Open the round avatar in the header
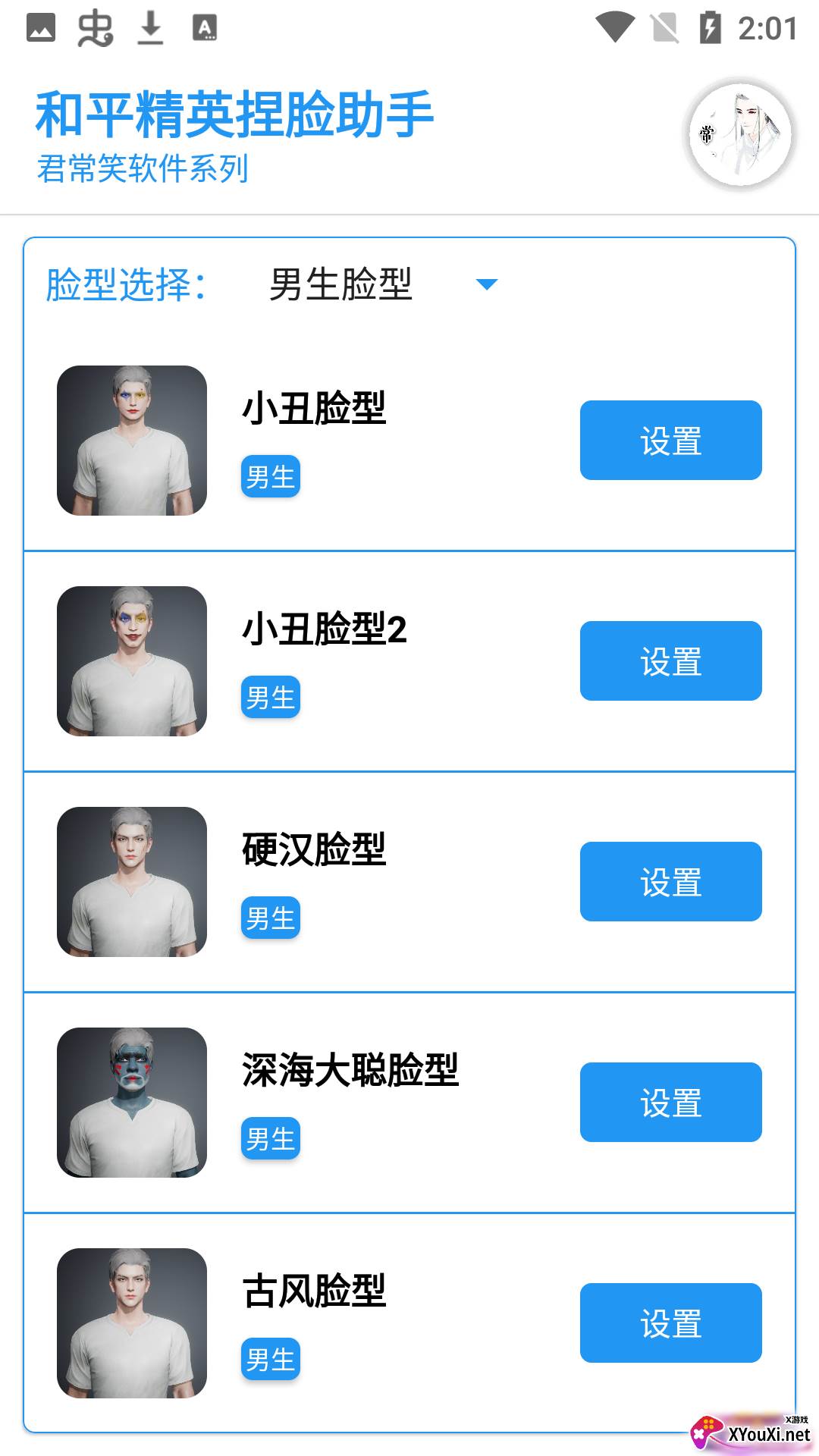 tap(740, 136)
